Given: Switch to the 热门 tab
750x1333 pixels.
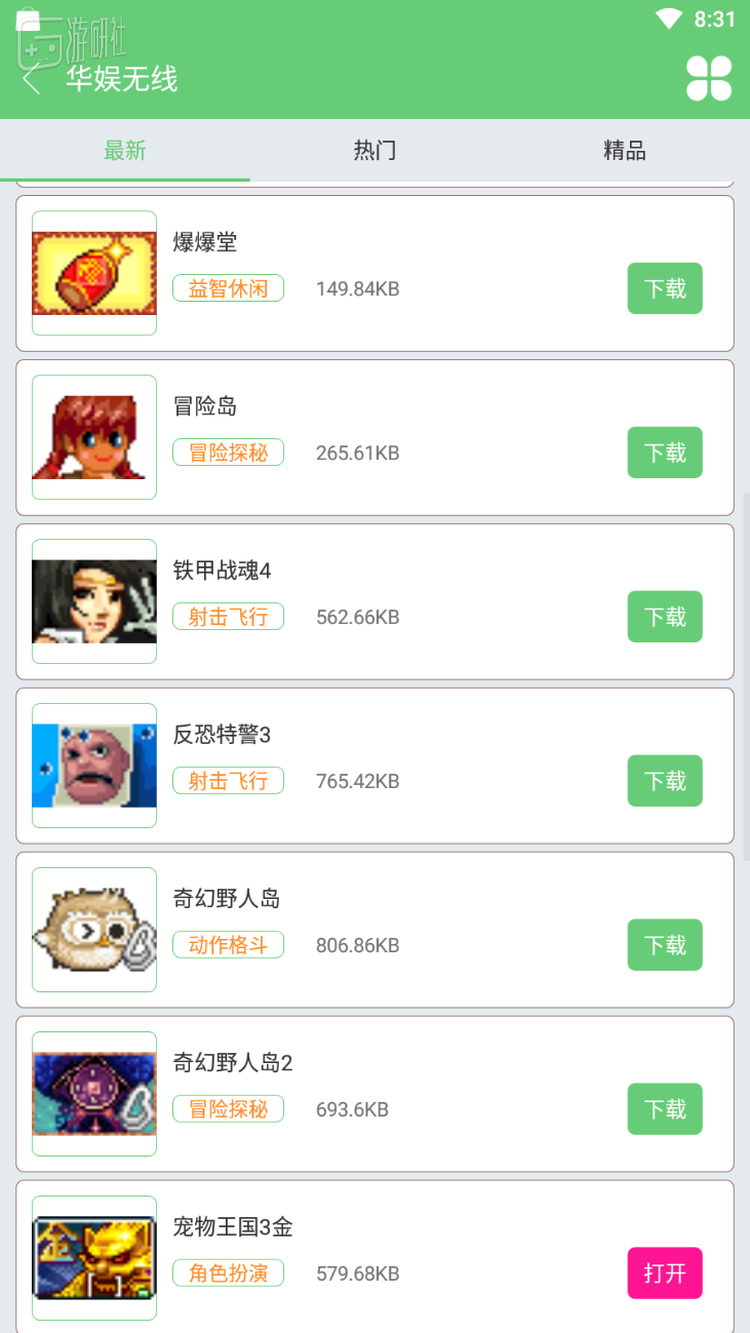Looking at the screenshot, I should tap(375, 151).
